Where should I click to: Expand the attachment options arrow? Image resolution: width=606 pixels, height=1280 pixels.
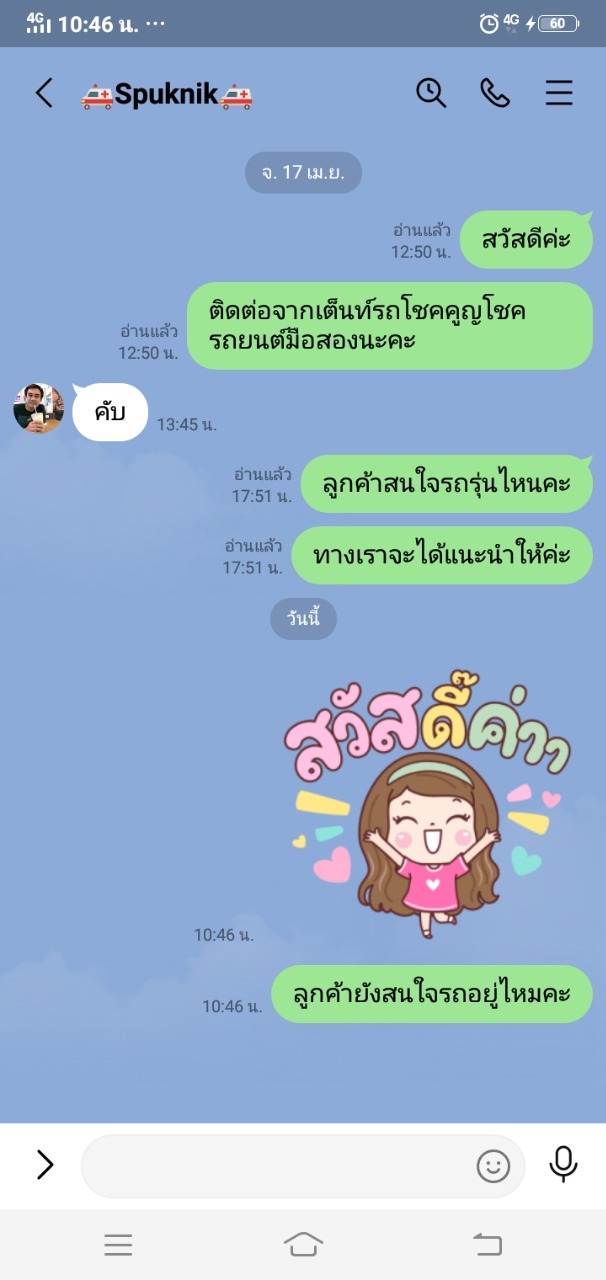[x=45, y=1164]
